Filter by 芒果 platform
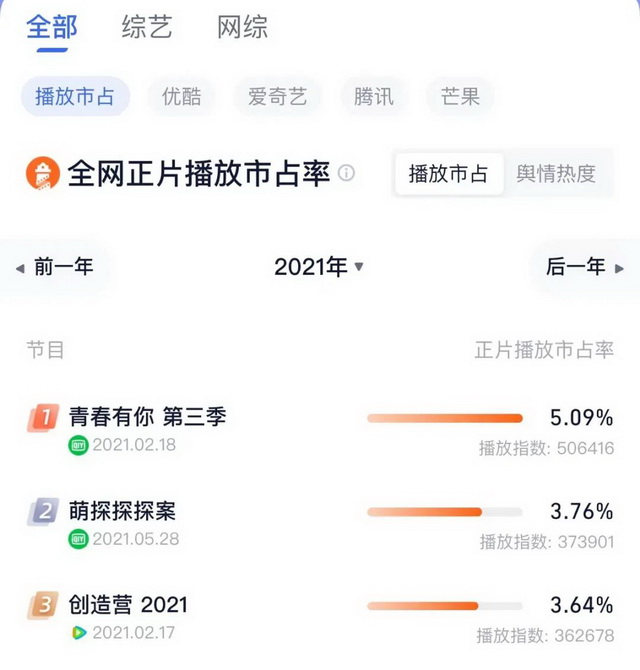Screen dimensions: 640x670 [459, 97]
